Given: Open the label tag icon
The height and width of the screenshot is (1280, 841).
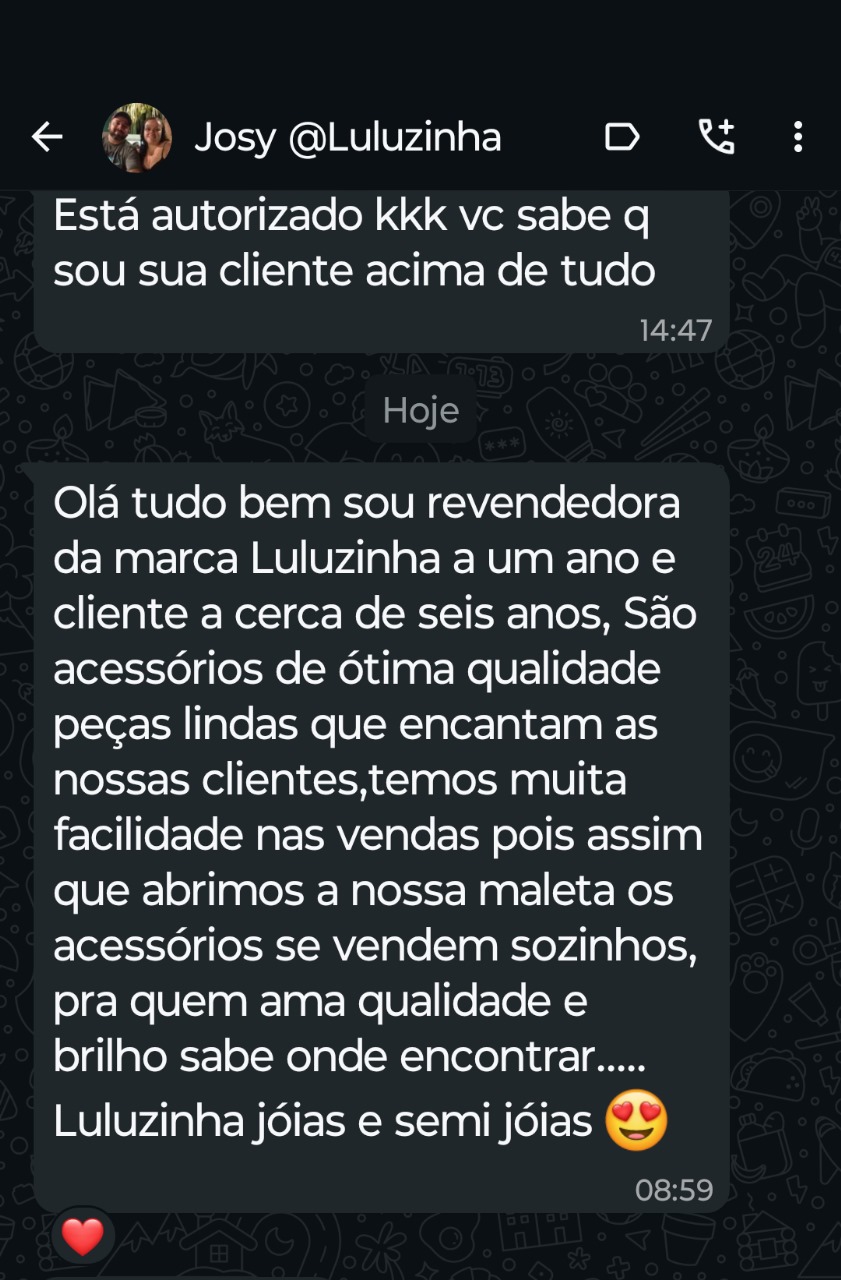Looking at the screenshot, I should coord(622,137).
